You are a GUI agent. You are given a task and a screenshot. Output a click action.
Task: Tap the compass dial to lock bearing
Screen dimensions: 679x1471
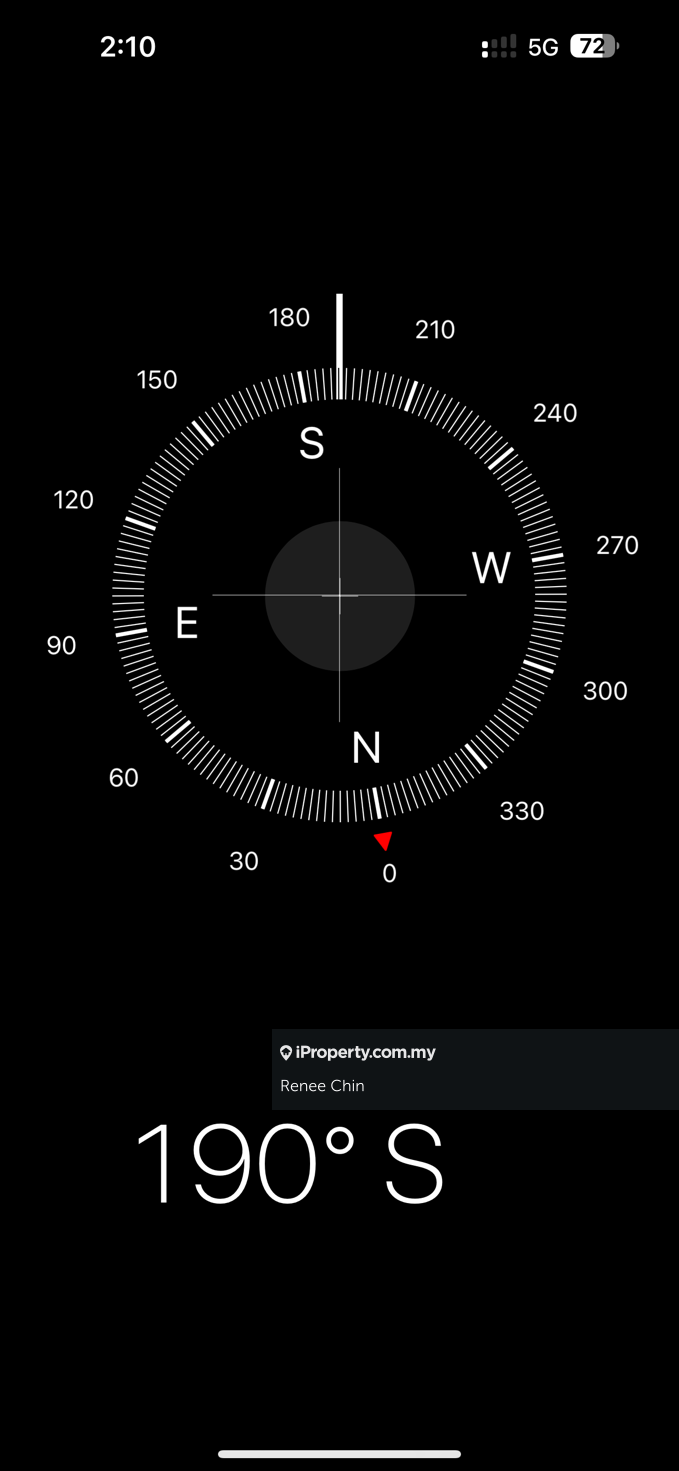[x=340, y=595]
